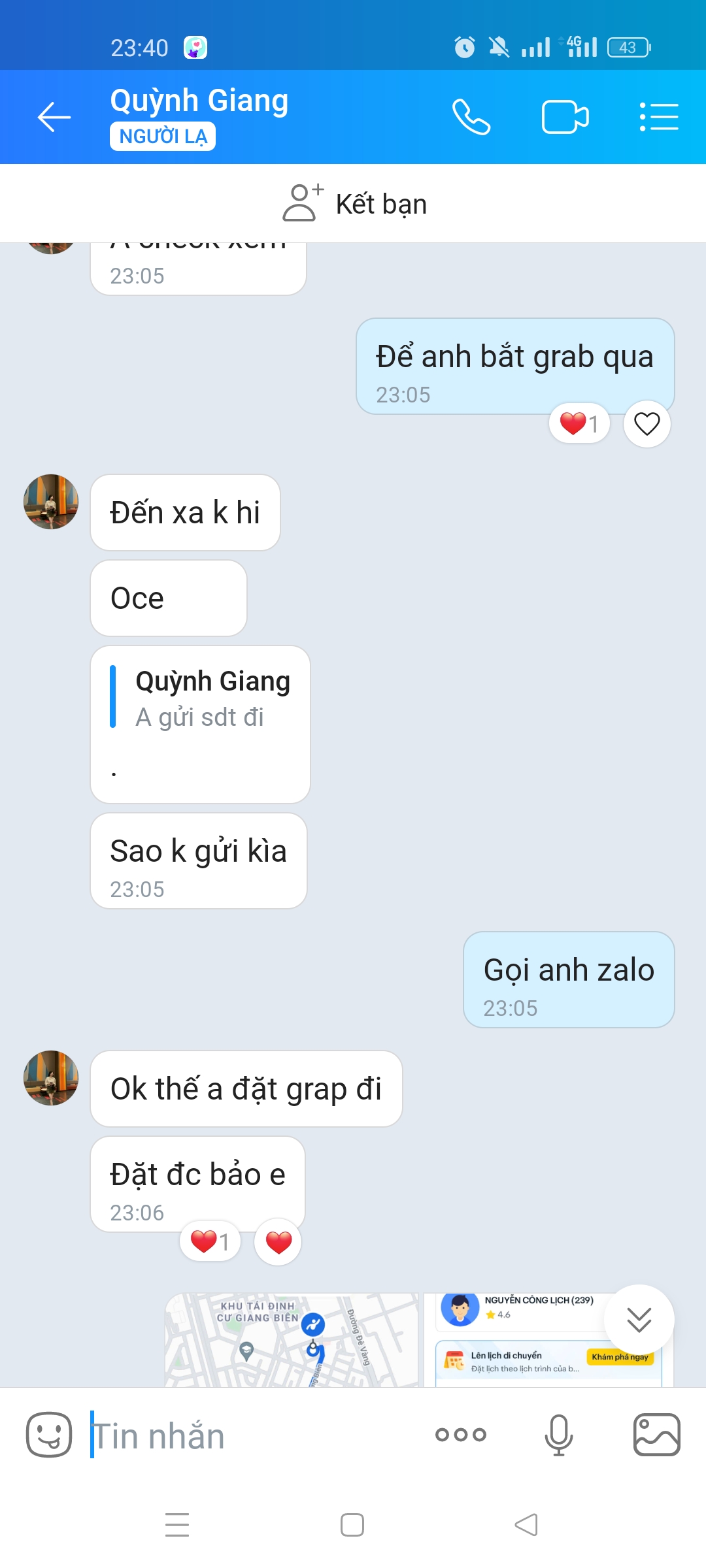Open the sticker and emoji picker

[x=49, y=1435]
